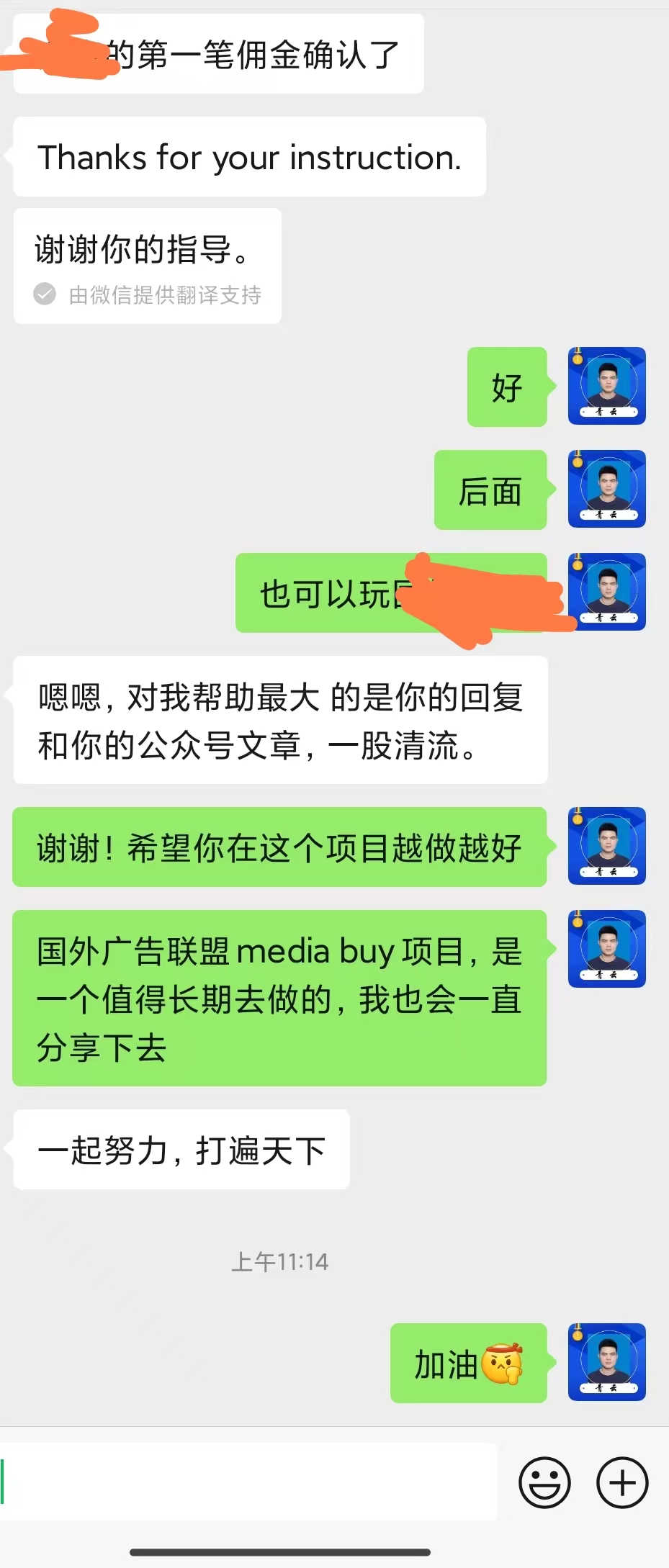Tap the message input field
This screenshot has width=669, height=1568.
click(248, 1482)
